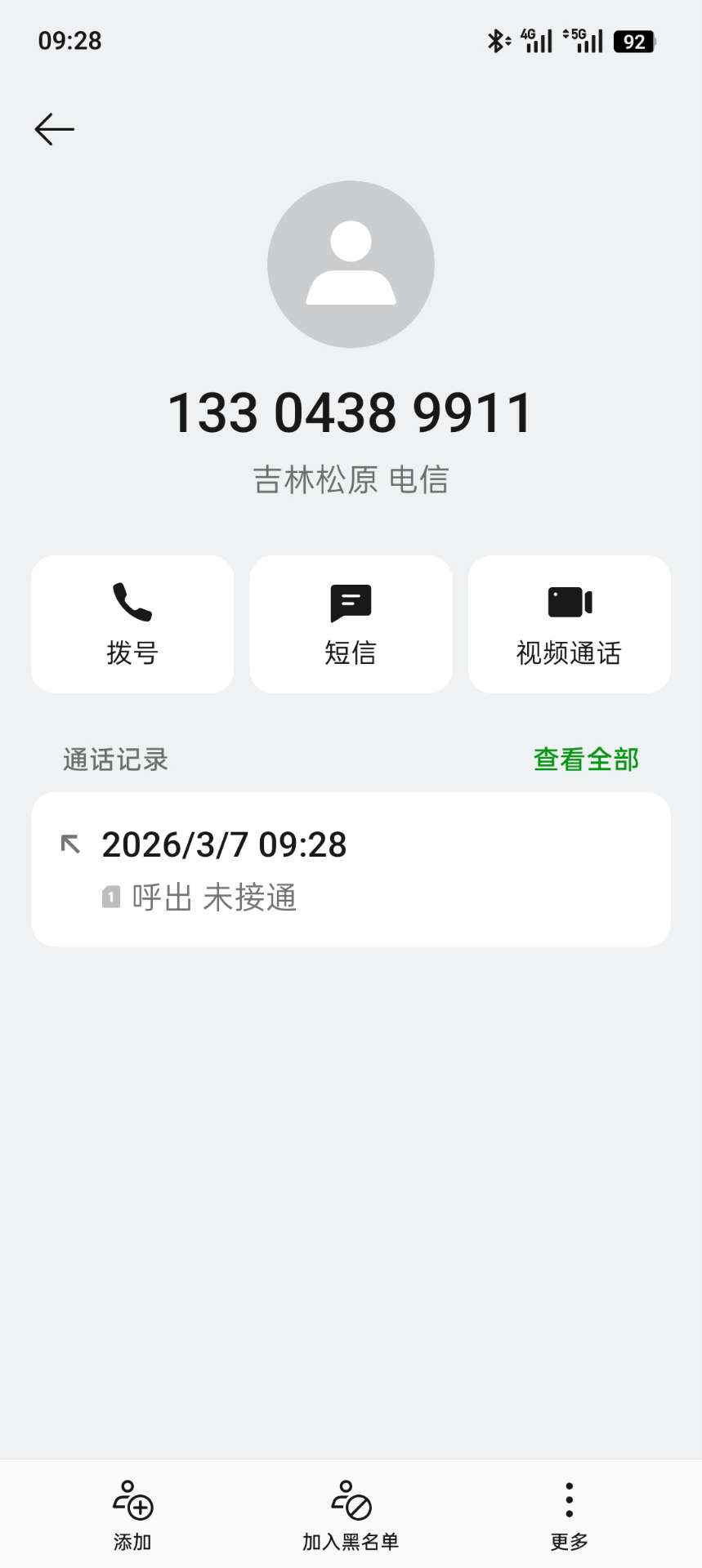This screenshot has width=702, height=1568.
Task: Send a text via 短信 button
Action: [351, 624]
